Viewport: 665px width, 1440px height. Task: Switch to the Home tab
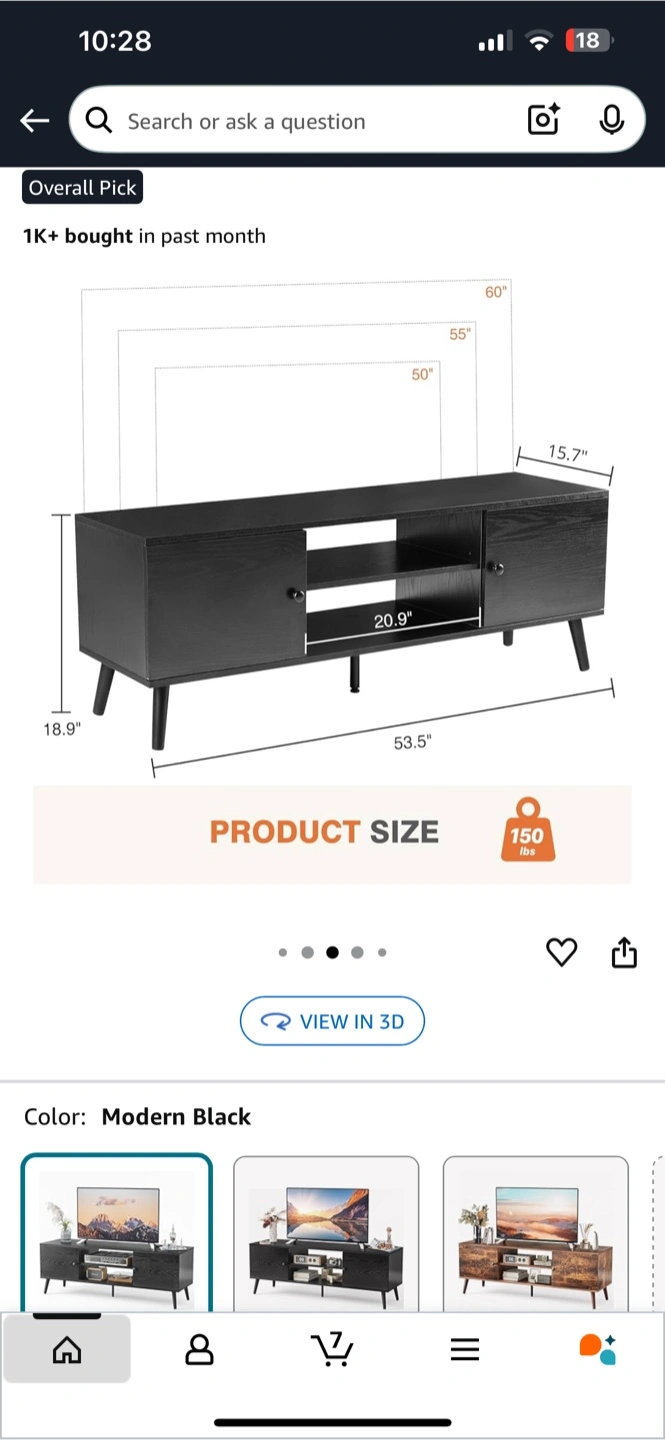[x=67, y=1350]
